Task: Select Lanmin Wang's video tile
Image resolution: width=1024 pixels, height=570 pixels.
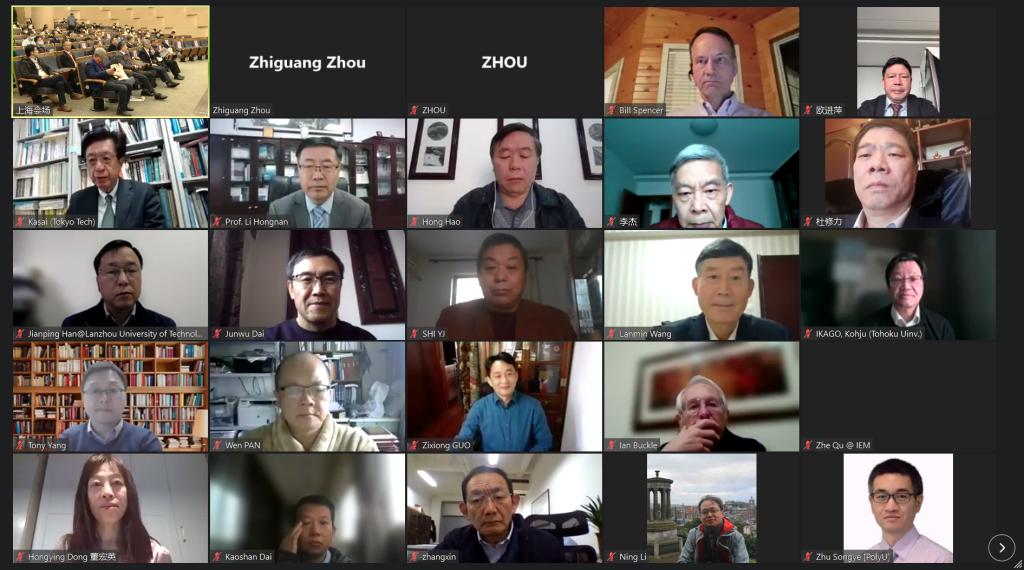Action: (x=701, y=285)
